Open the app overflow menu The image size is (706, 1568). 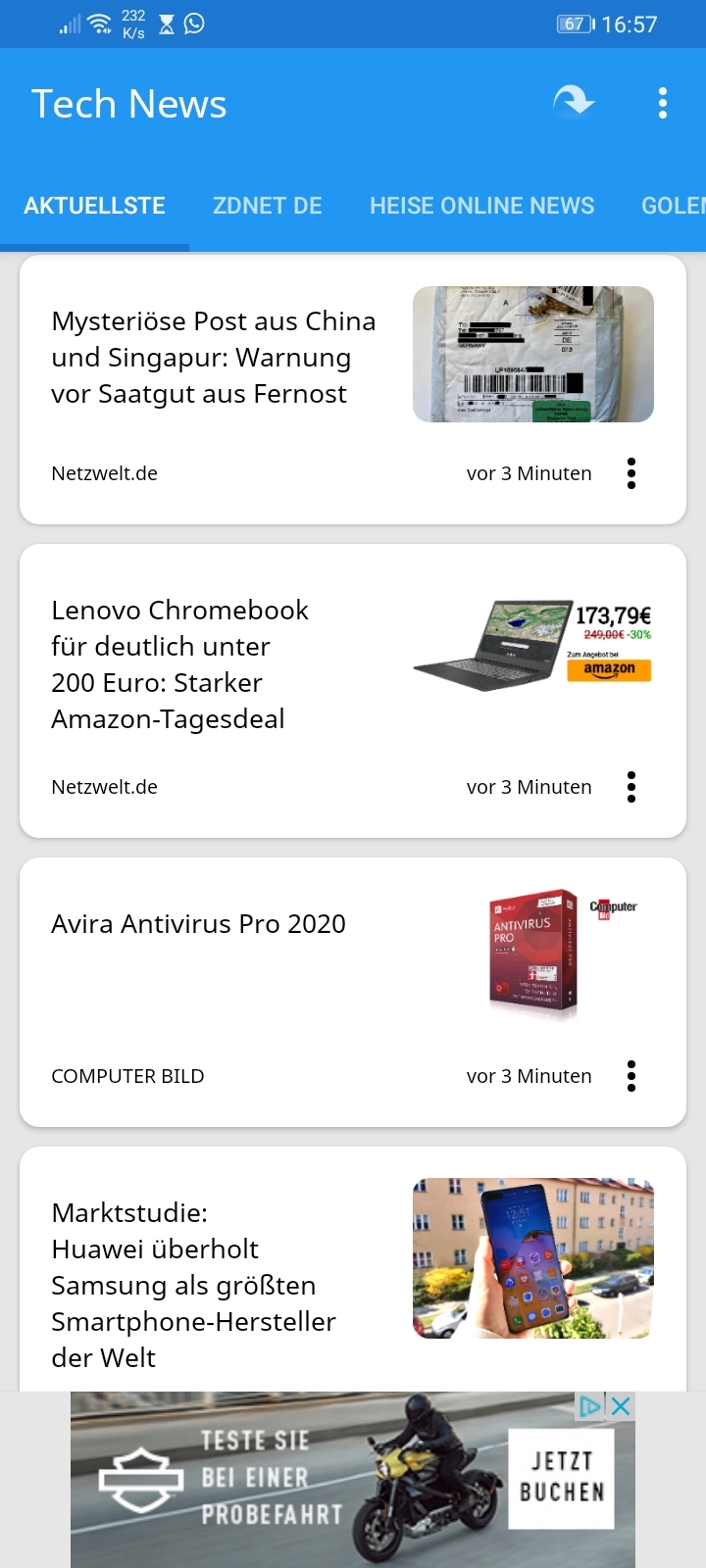pos(663,102)
